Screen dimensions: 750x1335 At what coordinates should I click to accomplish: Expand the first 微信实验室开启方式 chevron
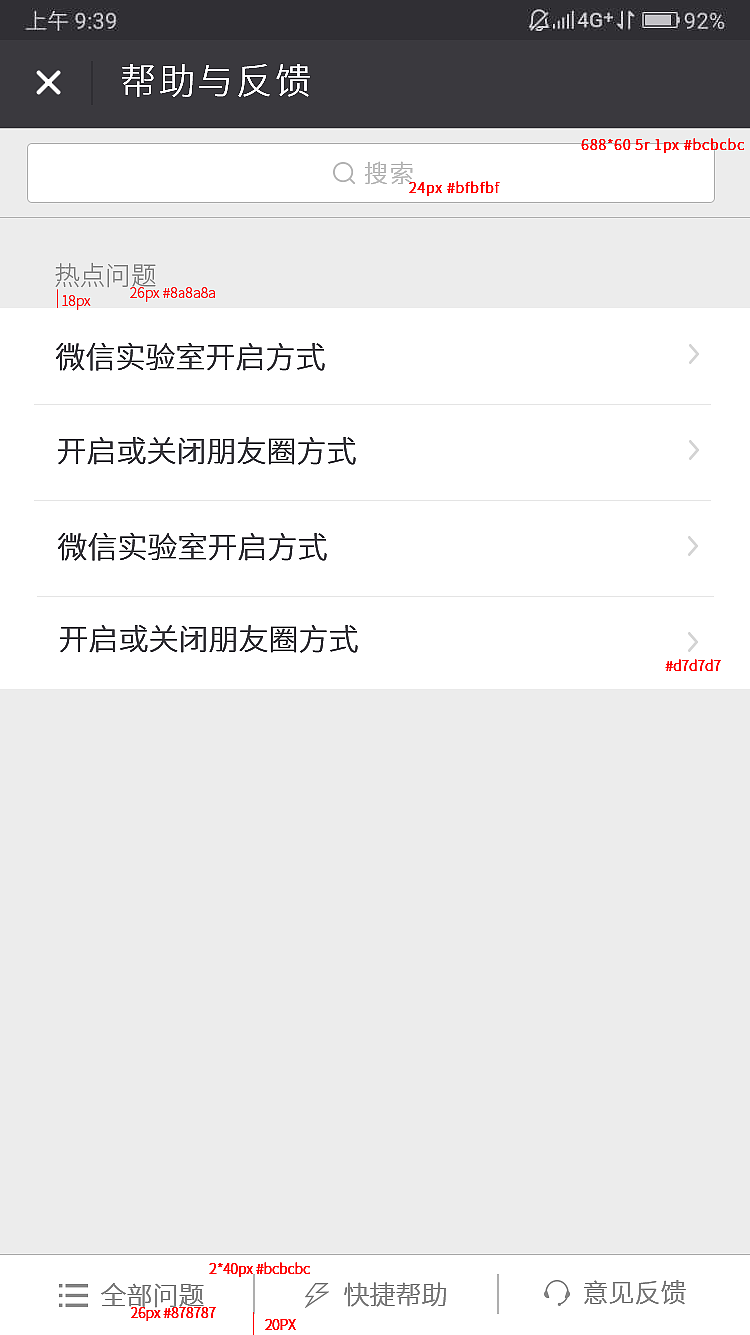(692, 354)
